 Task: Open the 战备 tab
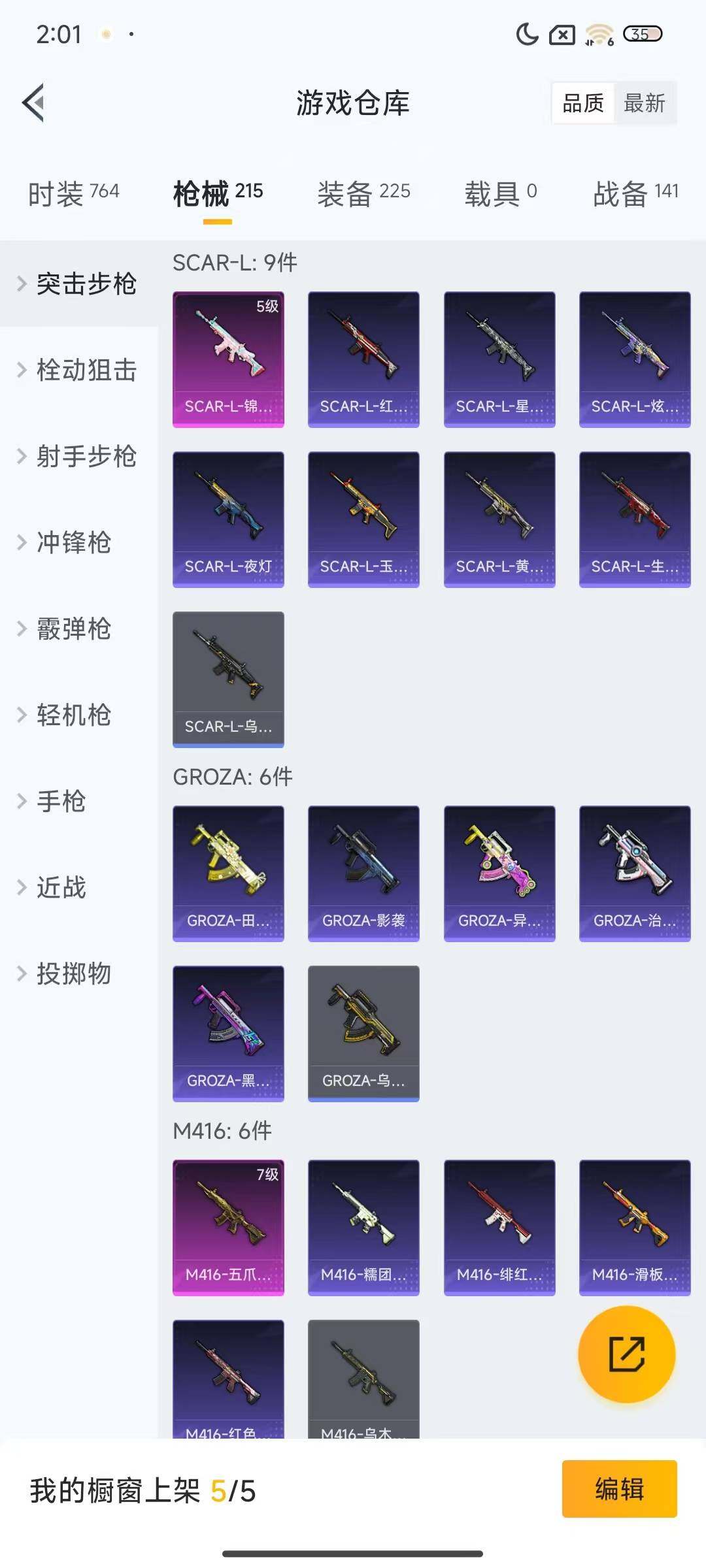[635, 193]
